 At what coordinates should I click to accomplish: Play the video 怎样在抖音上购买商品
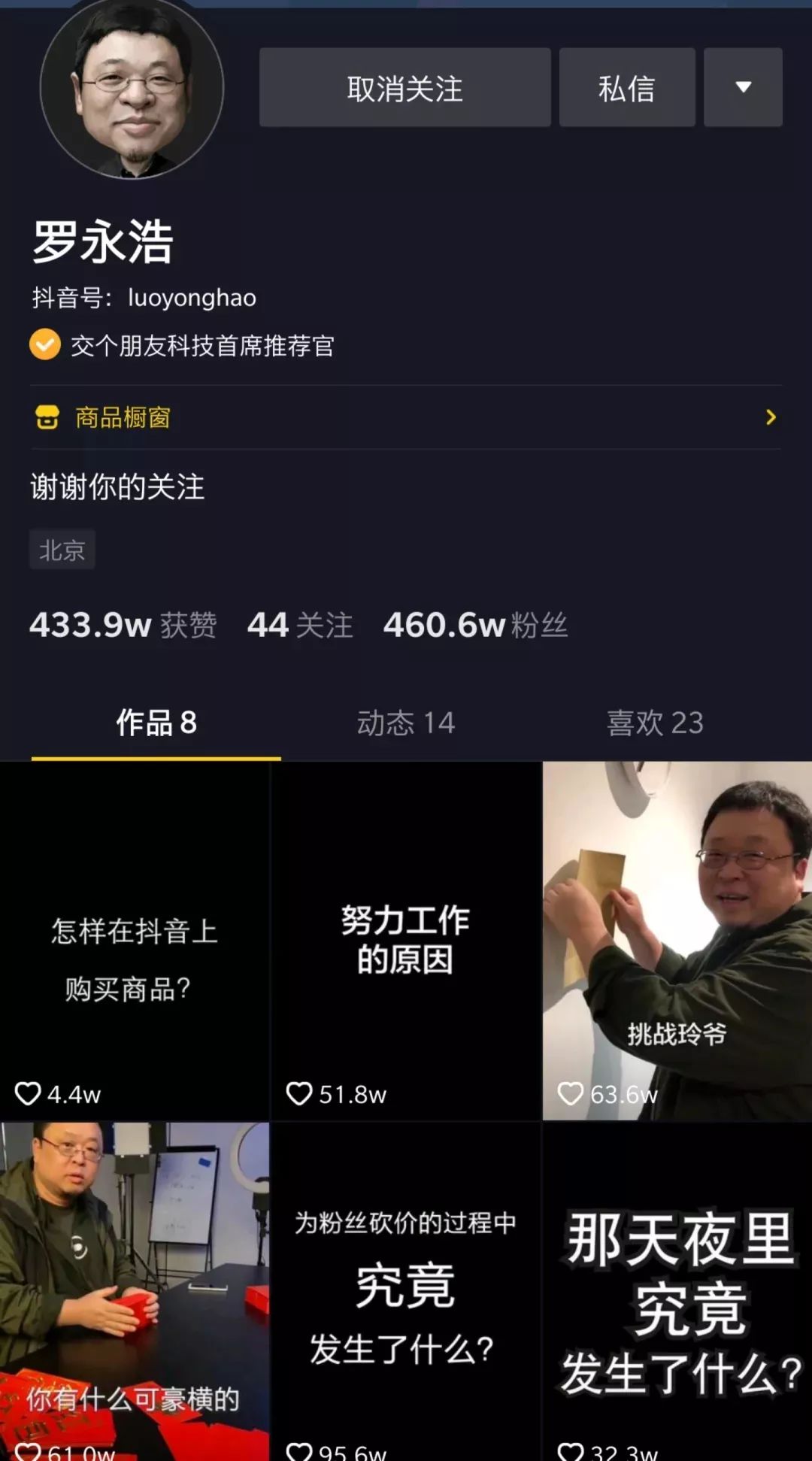tap(135, 941)
